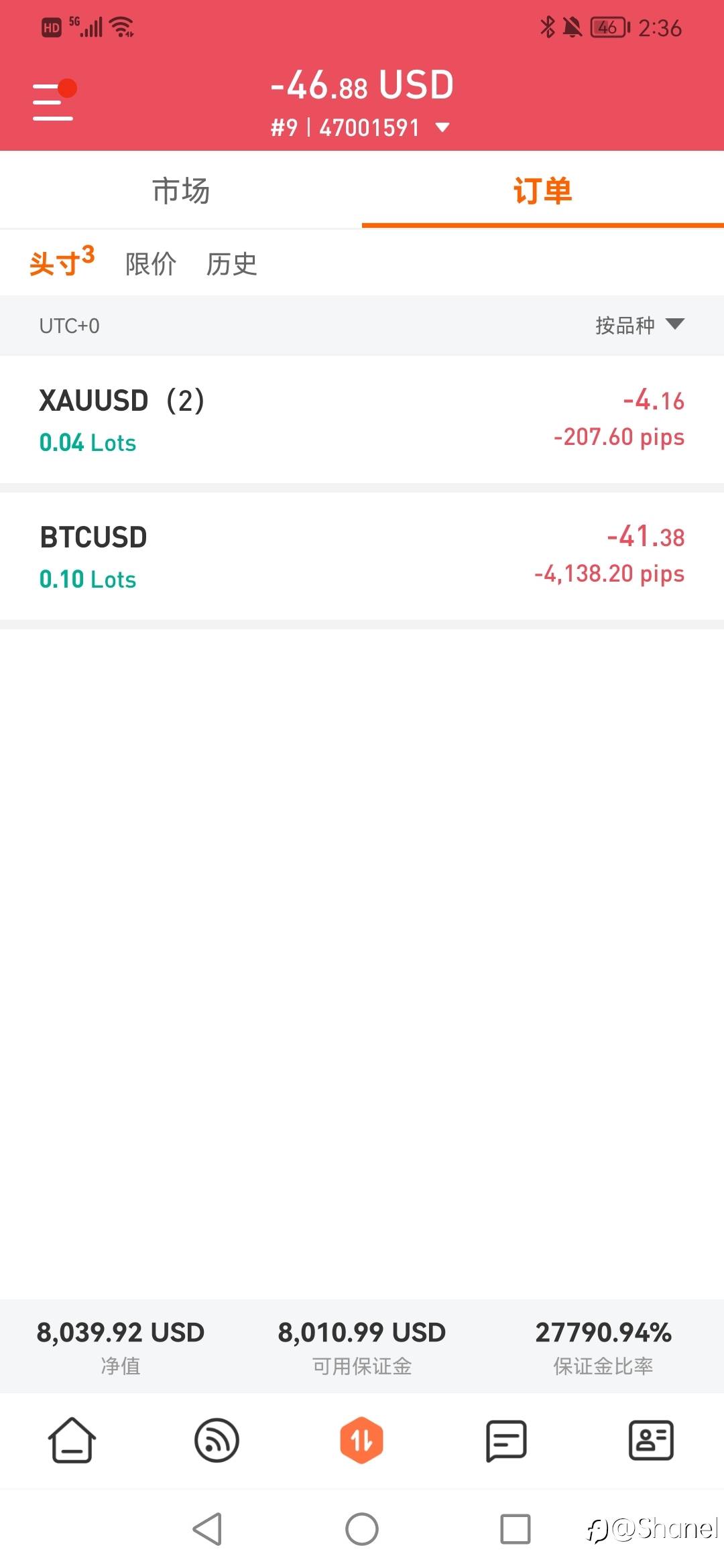Viewport: 724px width, 1568px height.
Task: Tap the orange trade arrows button
Action: 361,1440
